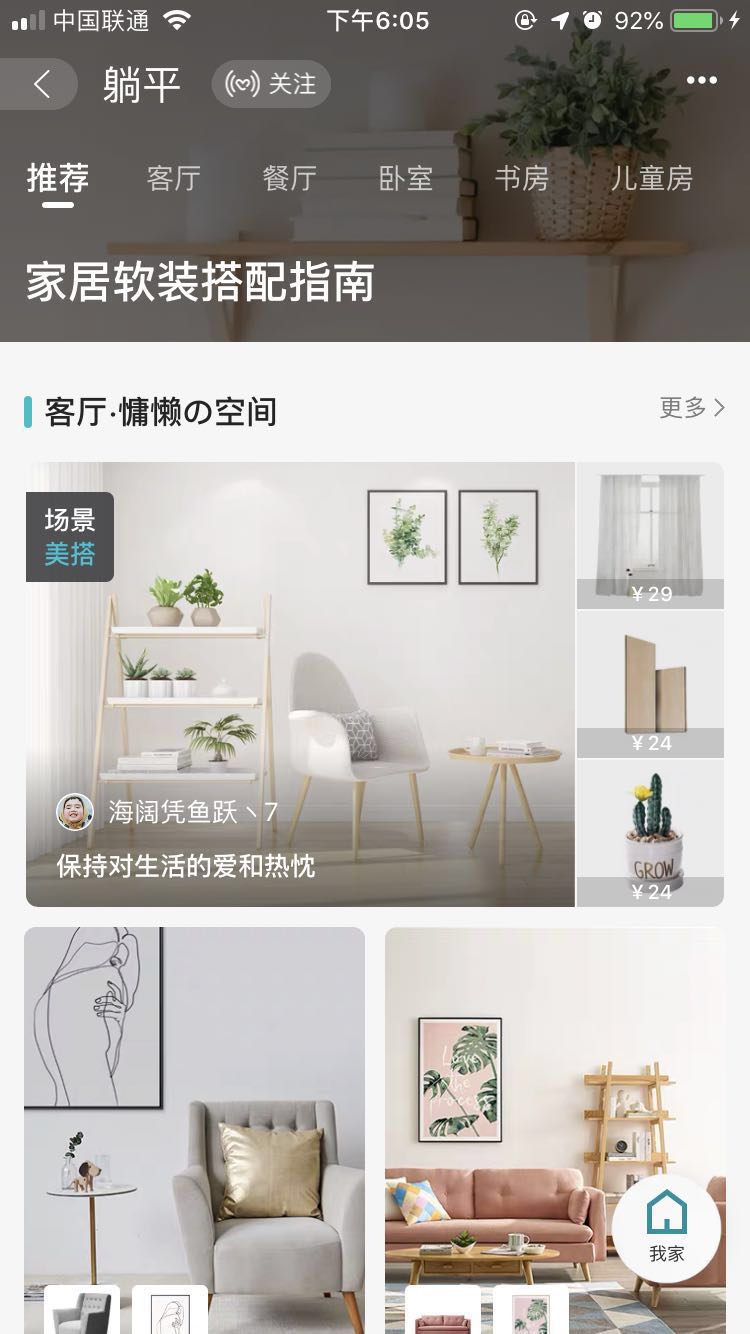The height and width of the screenshot is (1334, 750).
Task: Open the three-dot overflow menu
Action: (701, 81)
